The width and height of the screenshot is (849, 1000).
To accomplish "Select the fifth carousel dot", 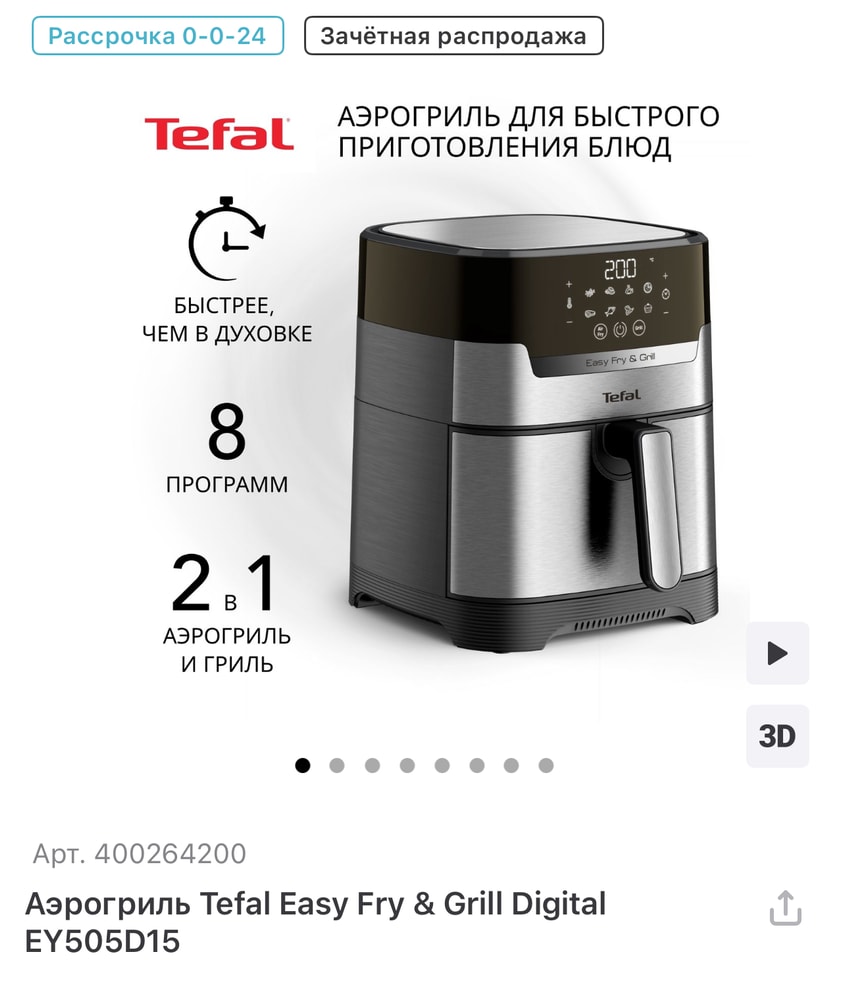I will pyautogui.click(x=440, y=766).
